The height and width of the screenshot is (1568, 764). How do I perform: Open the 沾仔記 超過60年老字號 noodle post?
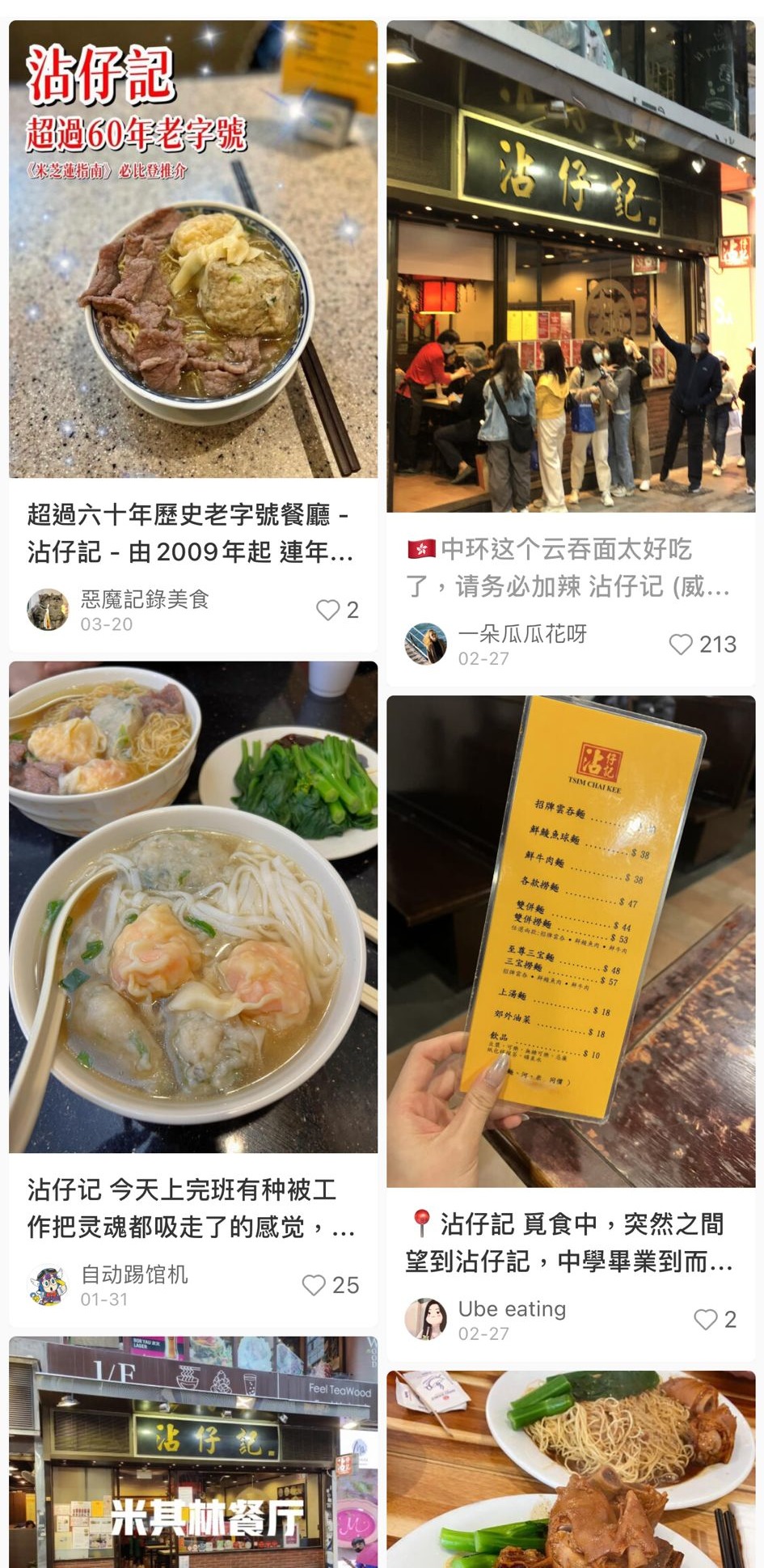[x=192, y=250]
